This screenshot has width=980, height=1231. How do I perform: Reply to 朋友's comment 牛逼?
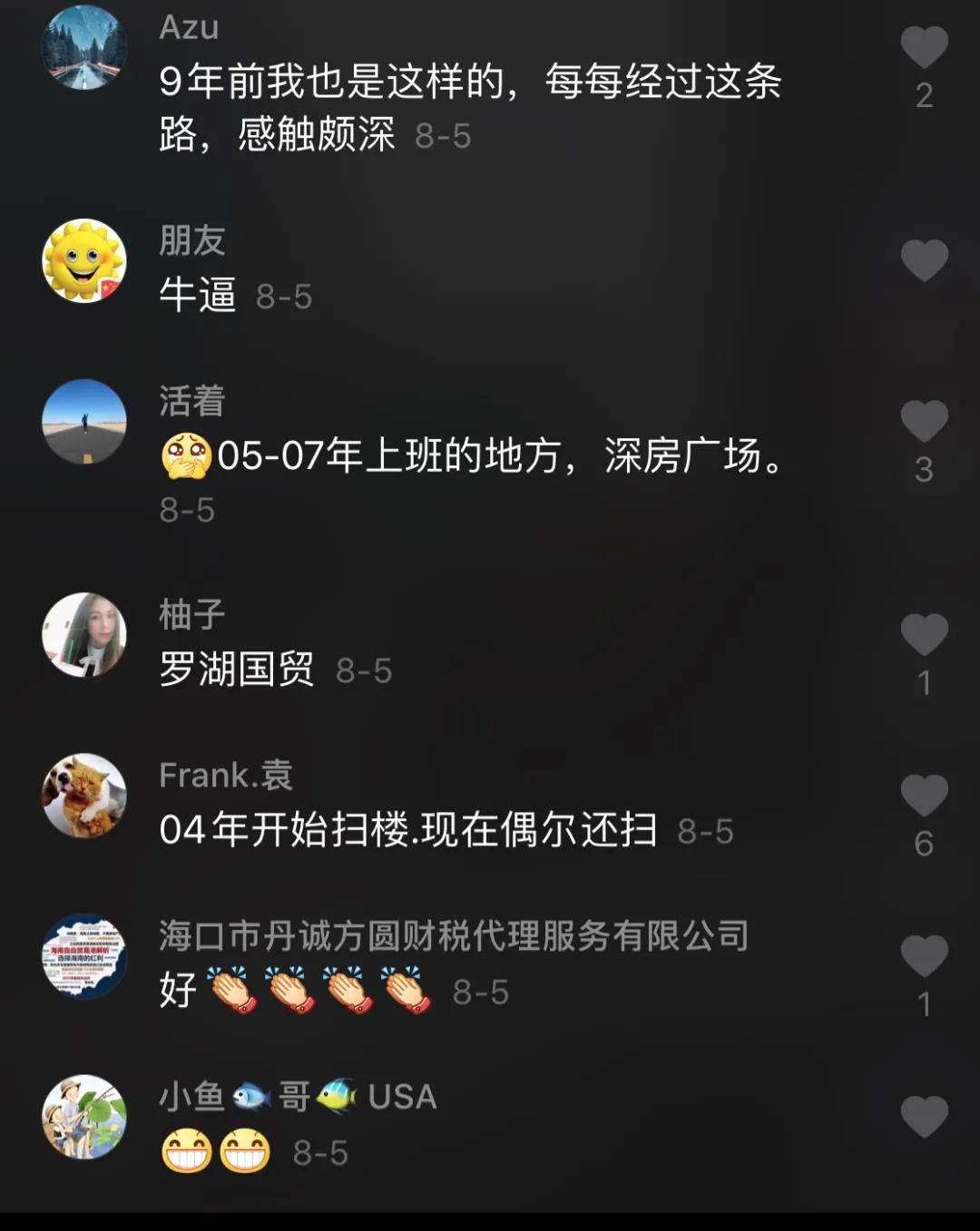(198, 295)
